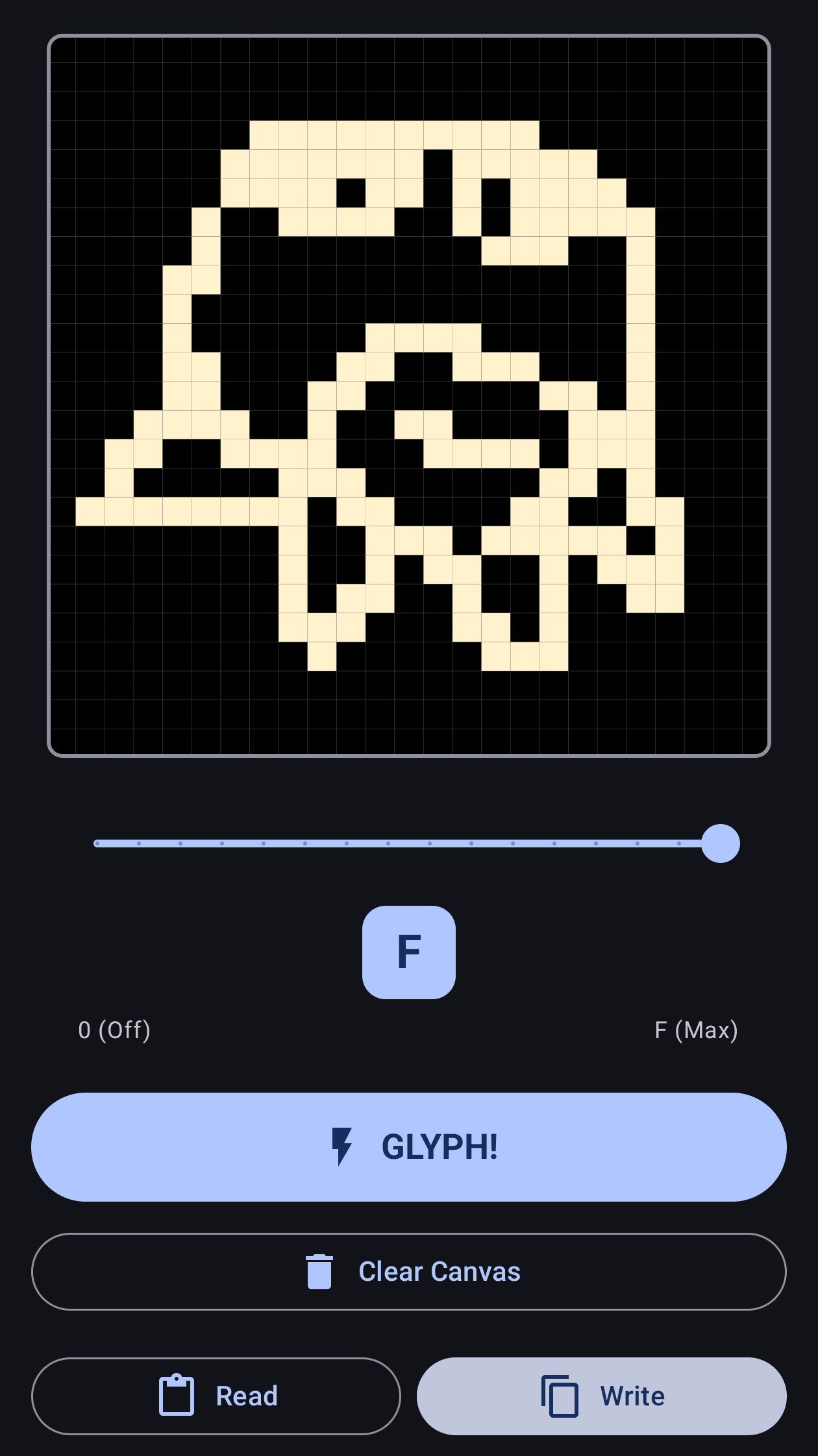The width and height of the screenshot is (818, 1456).
Task: Write glyph data to clipboard
Action: (601, 1396)
